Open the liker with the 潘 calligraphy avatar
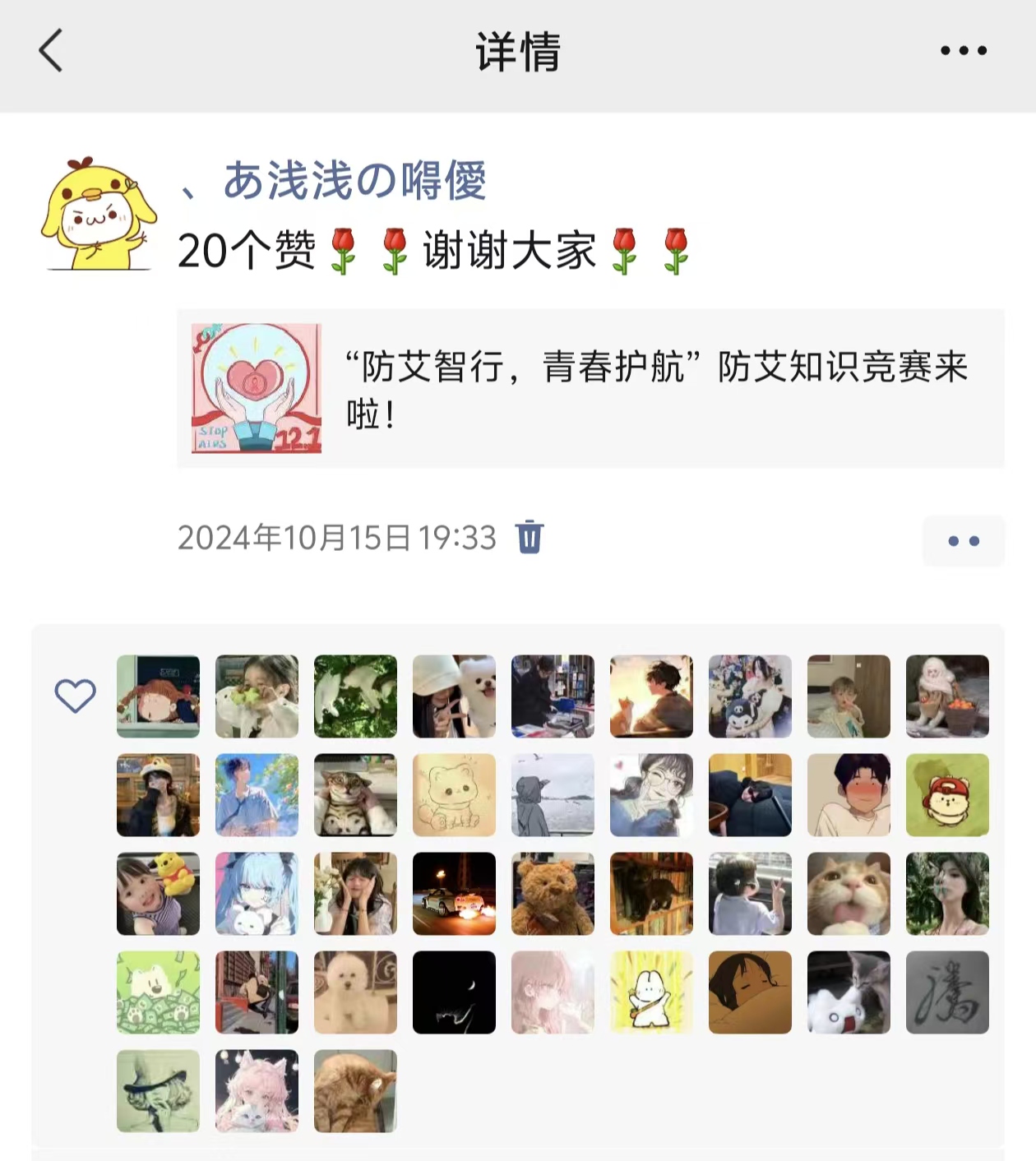The width and height of the screenshot is (1036, 1161). point(947,992)
